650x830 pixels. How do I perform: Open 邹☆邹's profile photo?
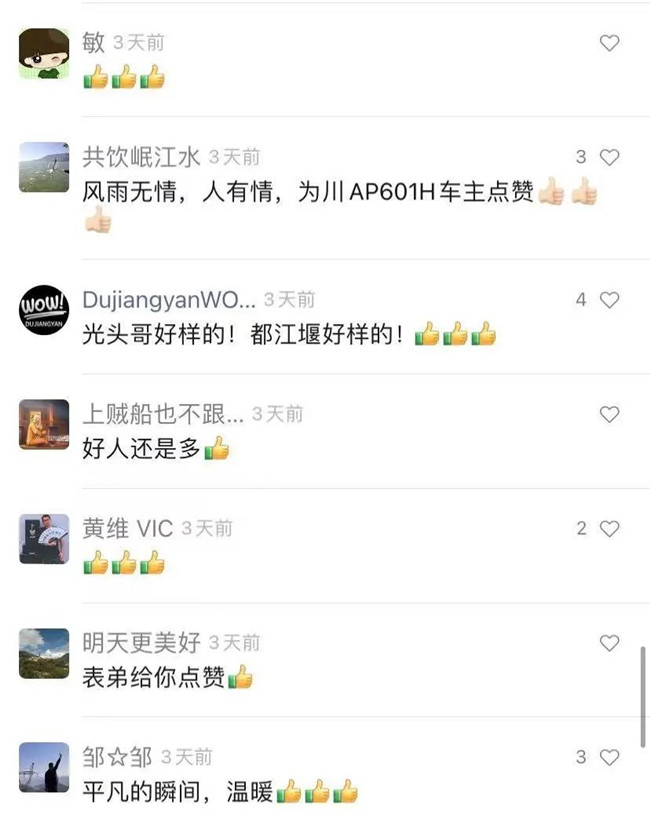[x=44, y=768]
